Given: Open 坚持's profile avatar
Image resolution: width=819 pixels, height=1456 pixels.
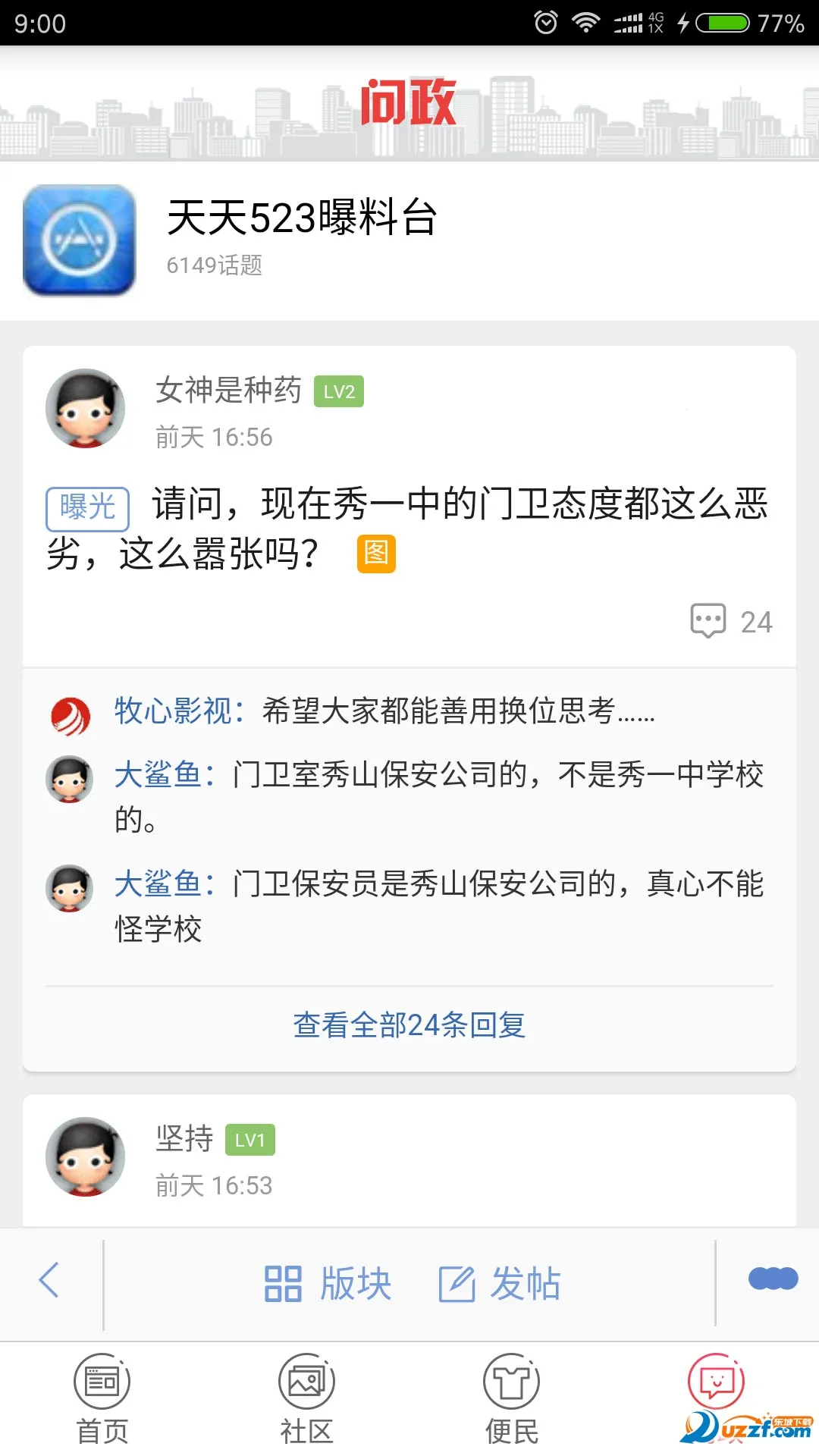Looking at the screenshot, I should click(86, 1156).
